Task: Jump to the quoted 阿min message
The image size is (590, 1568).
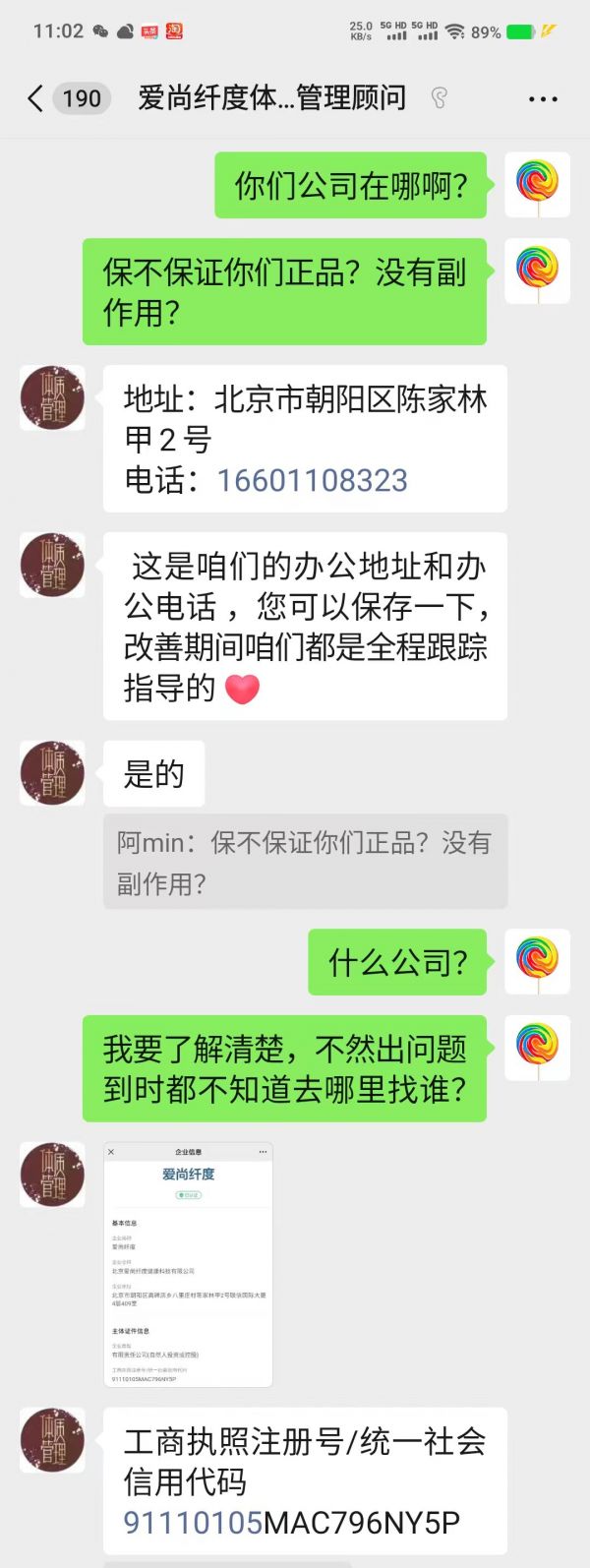Action: click(305, 862)
